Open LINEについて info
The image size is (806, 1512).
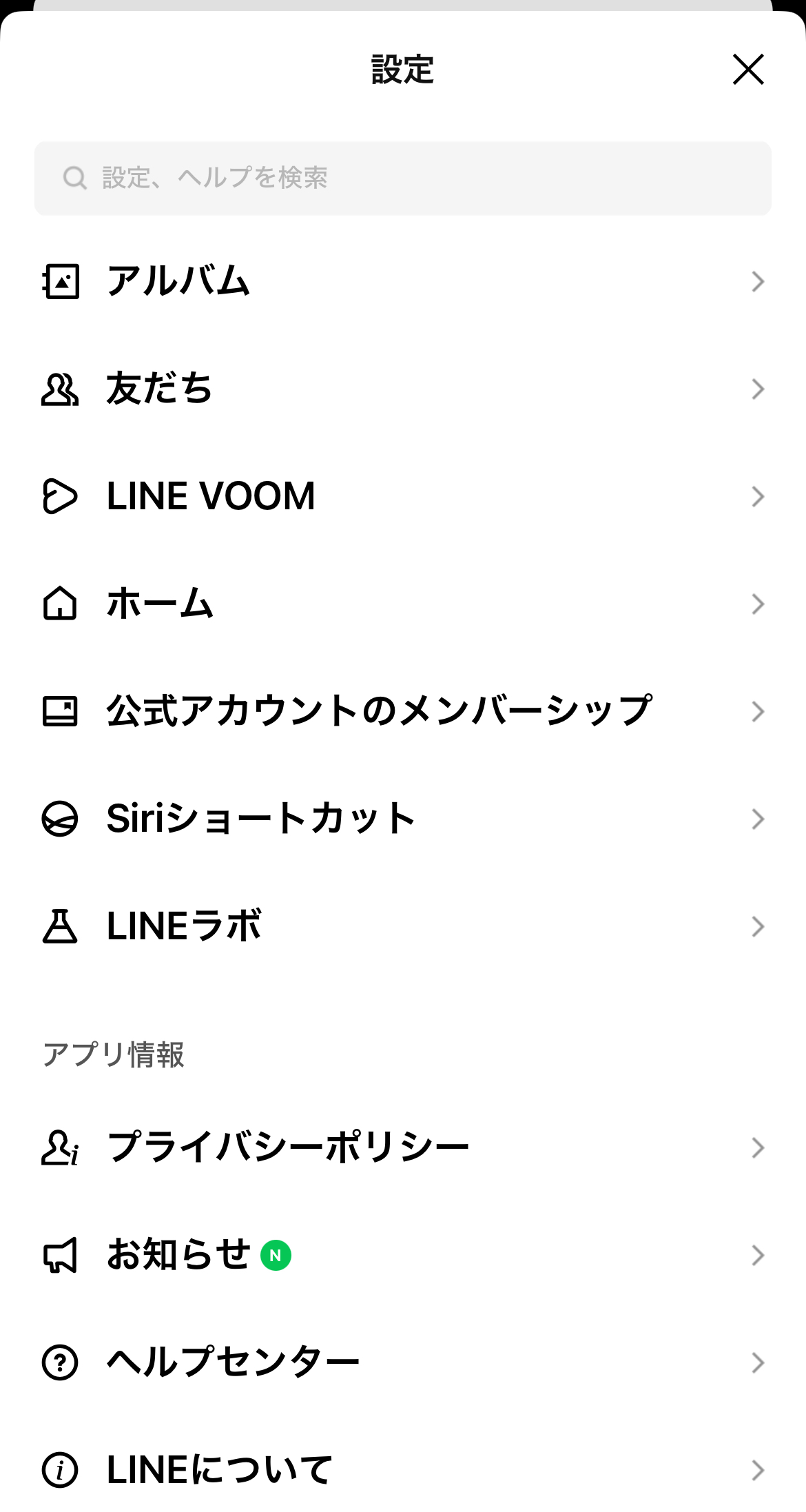(x=402, y=1470)
